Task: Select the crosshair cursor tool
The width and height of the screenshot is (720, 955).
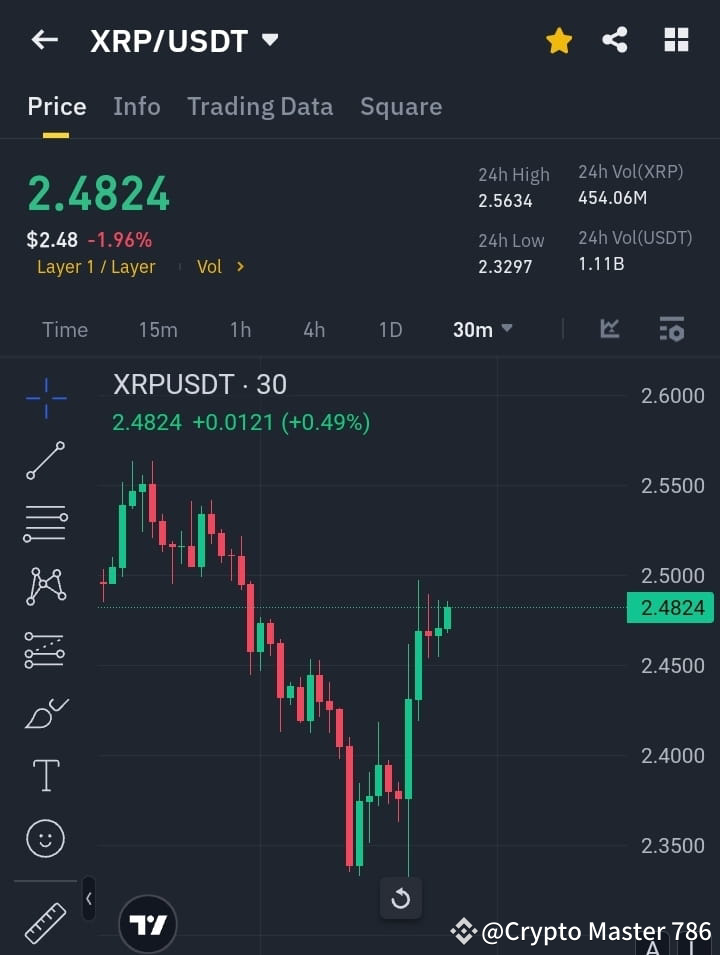Action: point(45,398)
